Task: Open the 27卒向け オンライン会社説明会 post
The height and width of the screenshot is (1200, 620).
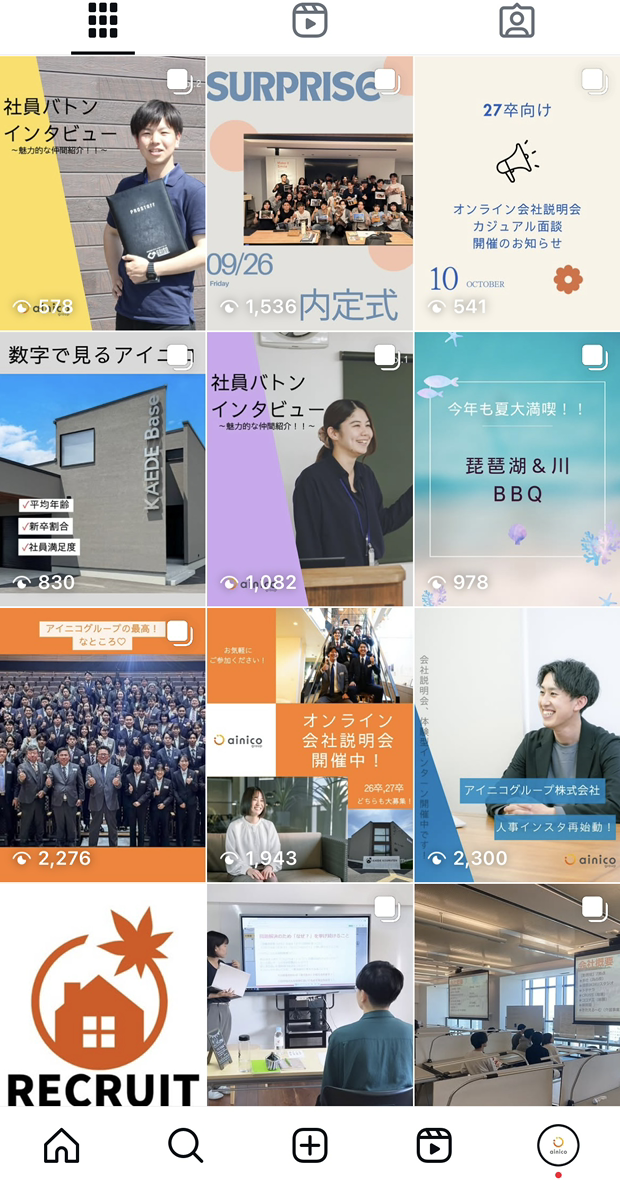Action: coord(517,193)
